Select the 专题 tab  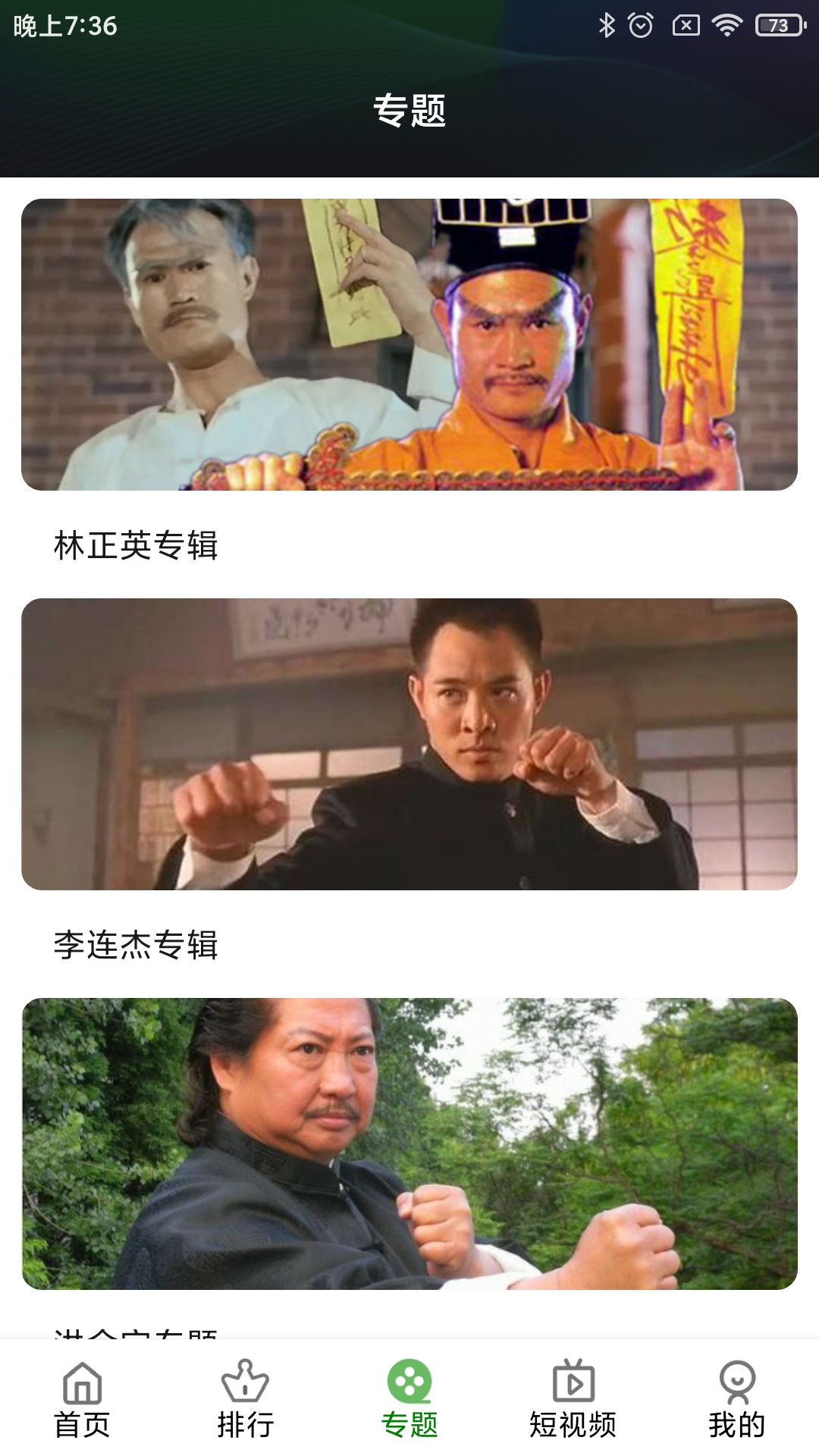click(409, 1399)
